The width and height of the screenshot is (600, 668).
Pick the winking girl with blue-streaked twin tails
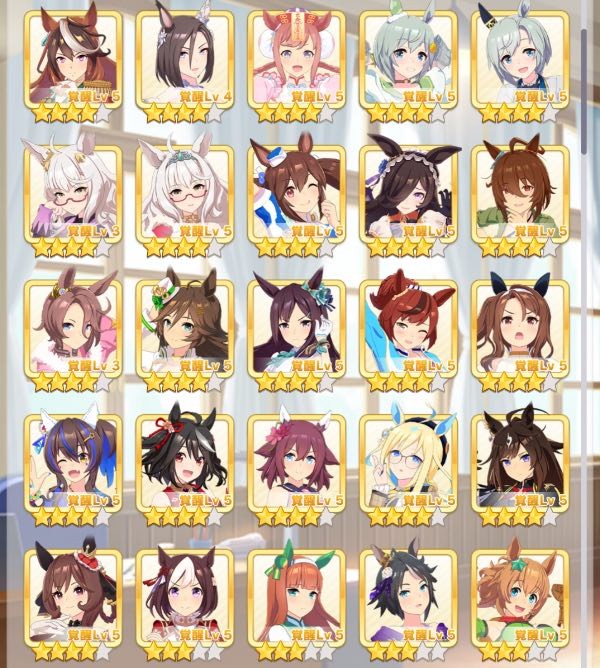[72, 458]
